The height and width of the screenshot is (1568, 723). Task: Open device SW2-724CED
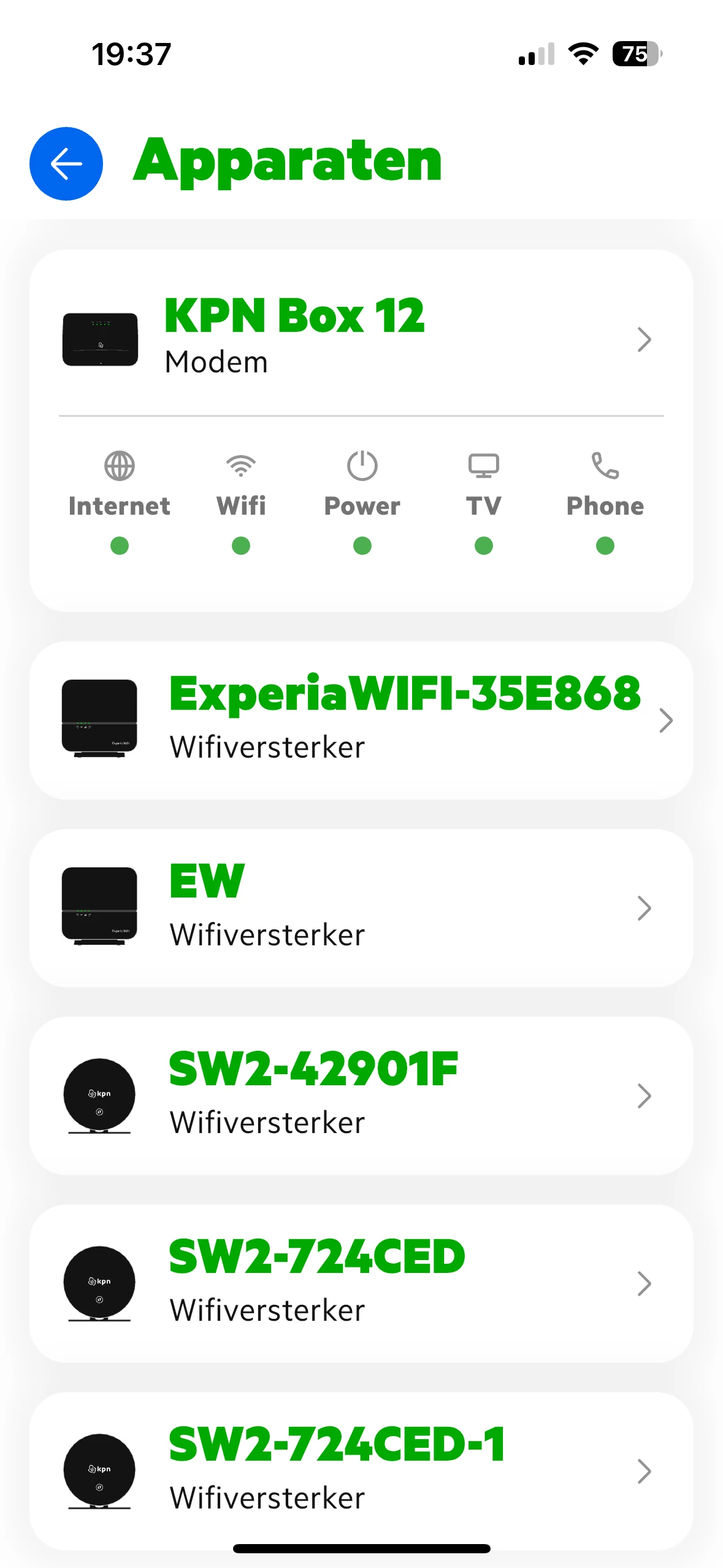pyautogui.click(x=361, y=1283)
